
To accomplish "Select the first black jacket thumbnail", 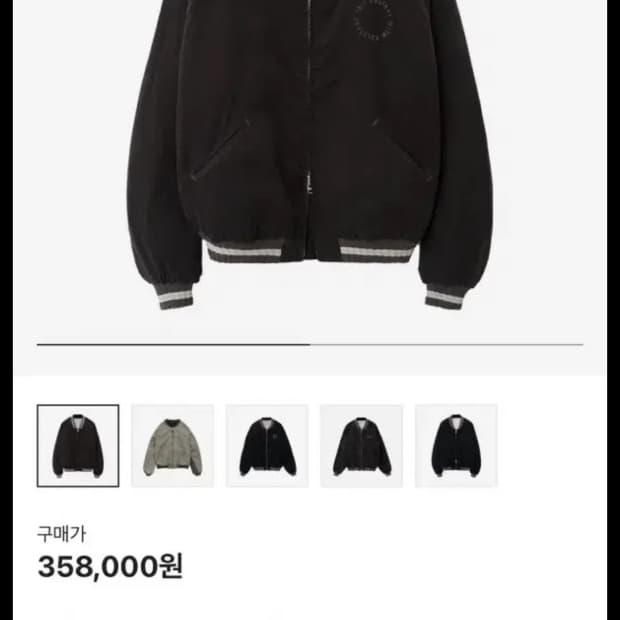I will coord(78,446).
